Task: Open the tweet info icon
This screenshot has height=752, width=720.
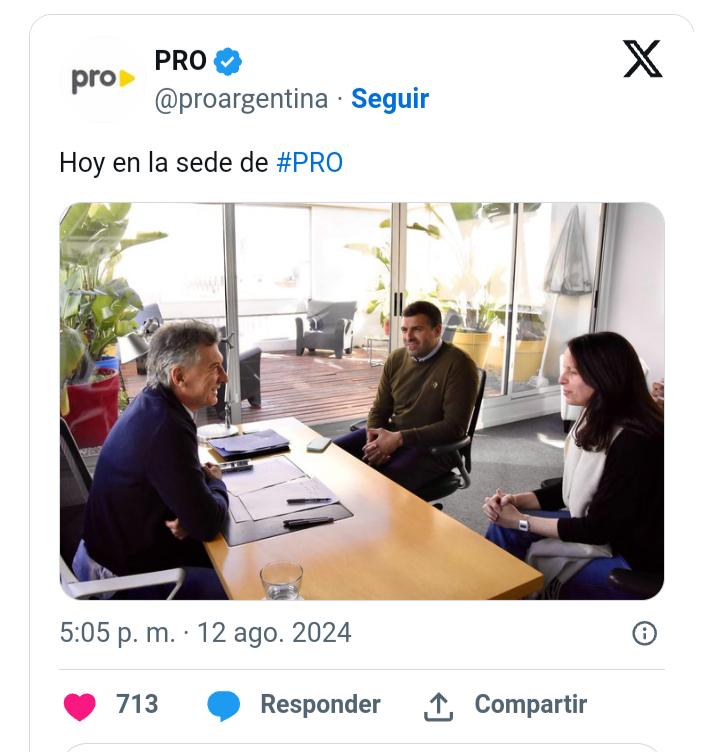Action: point(645,633)
